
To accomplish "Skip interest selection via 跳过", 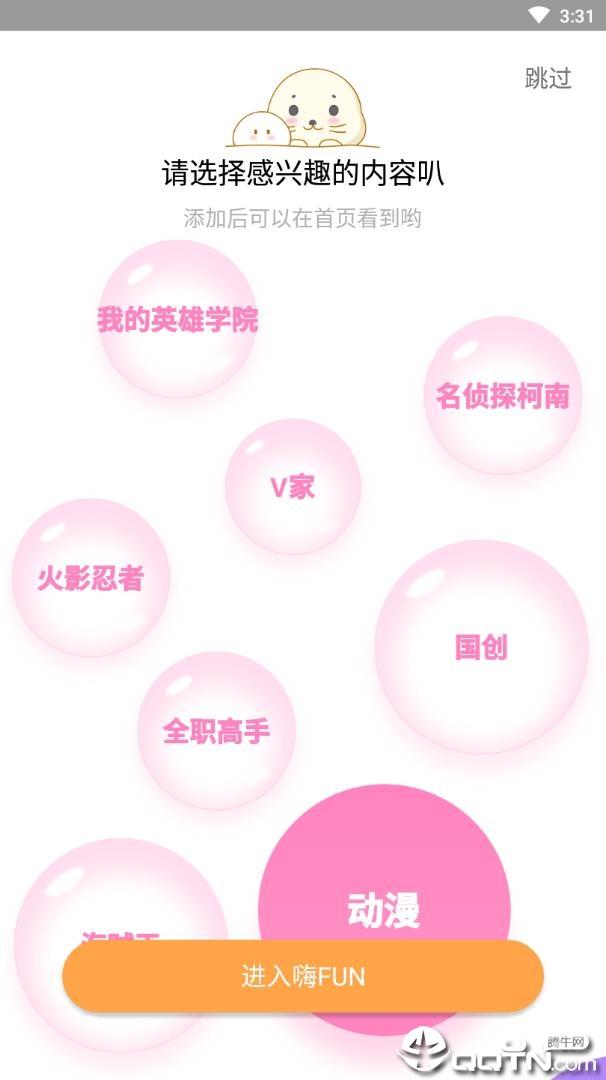I will click(548, 78).
